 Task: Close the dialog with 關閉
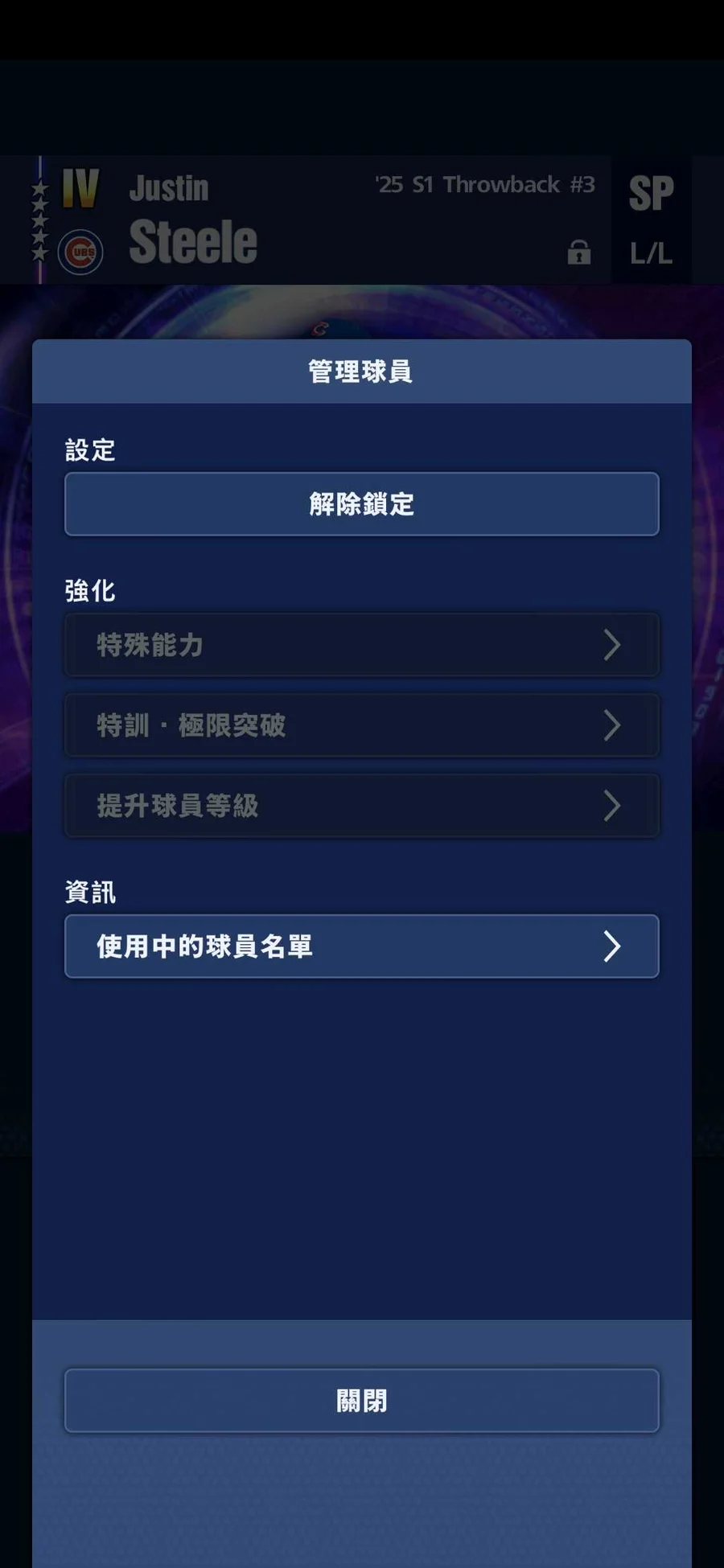pyautogui.click(x=361, y=1401)
